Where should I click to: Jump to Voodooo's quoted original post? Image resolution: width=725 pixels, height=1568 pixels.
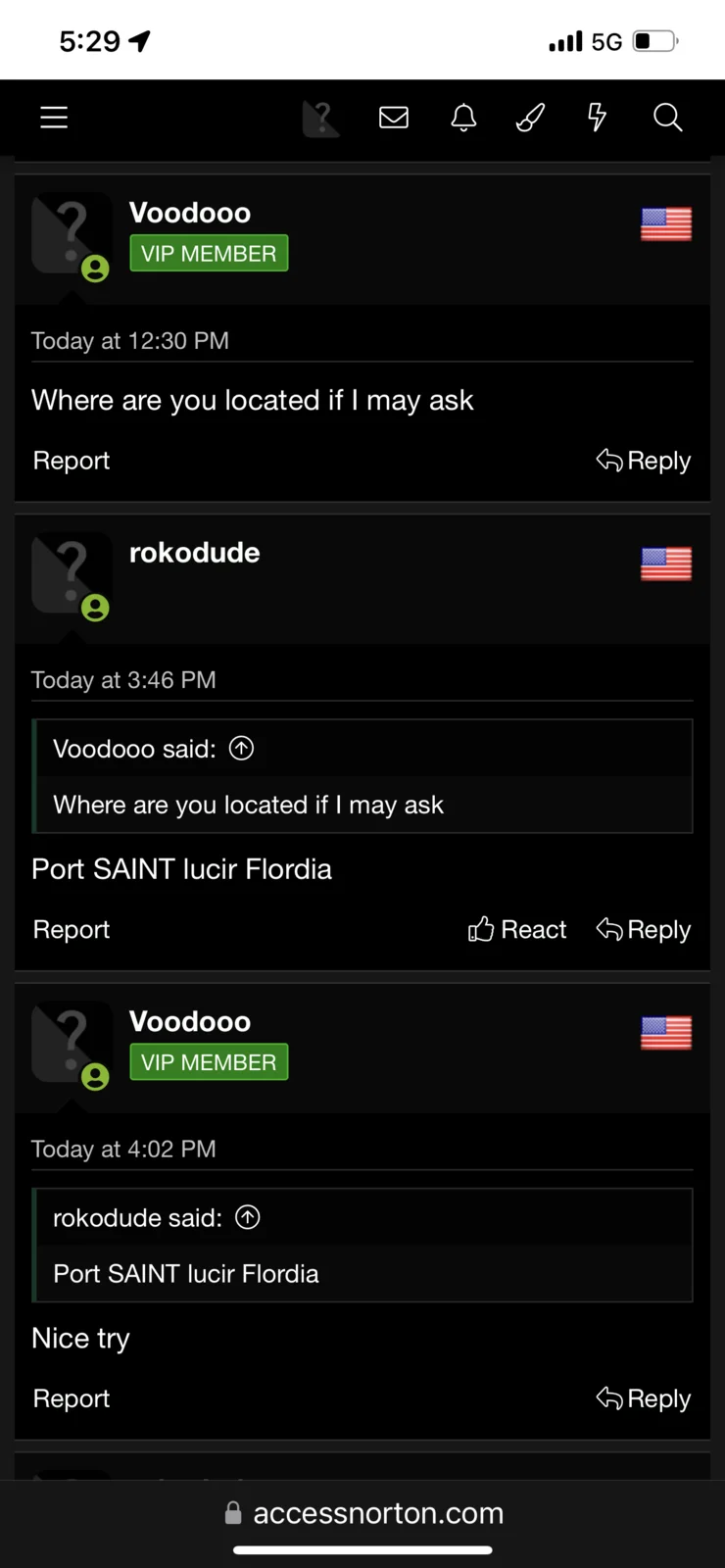[241, 749]
